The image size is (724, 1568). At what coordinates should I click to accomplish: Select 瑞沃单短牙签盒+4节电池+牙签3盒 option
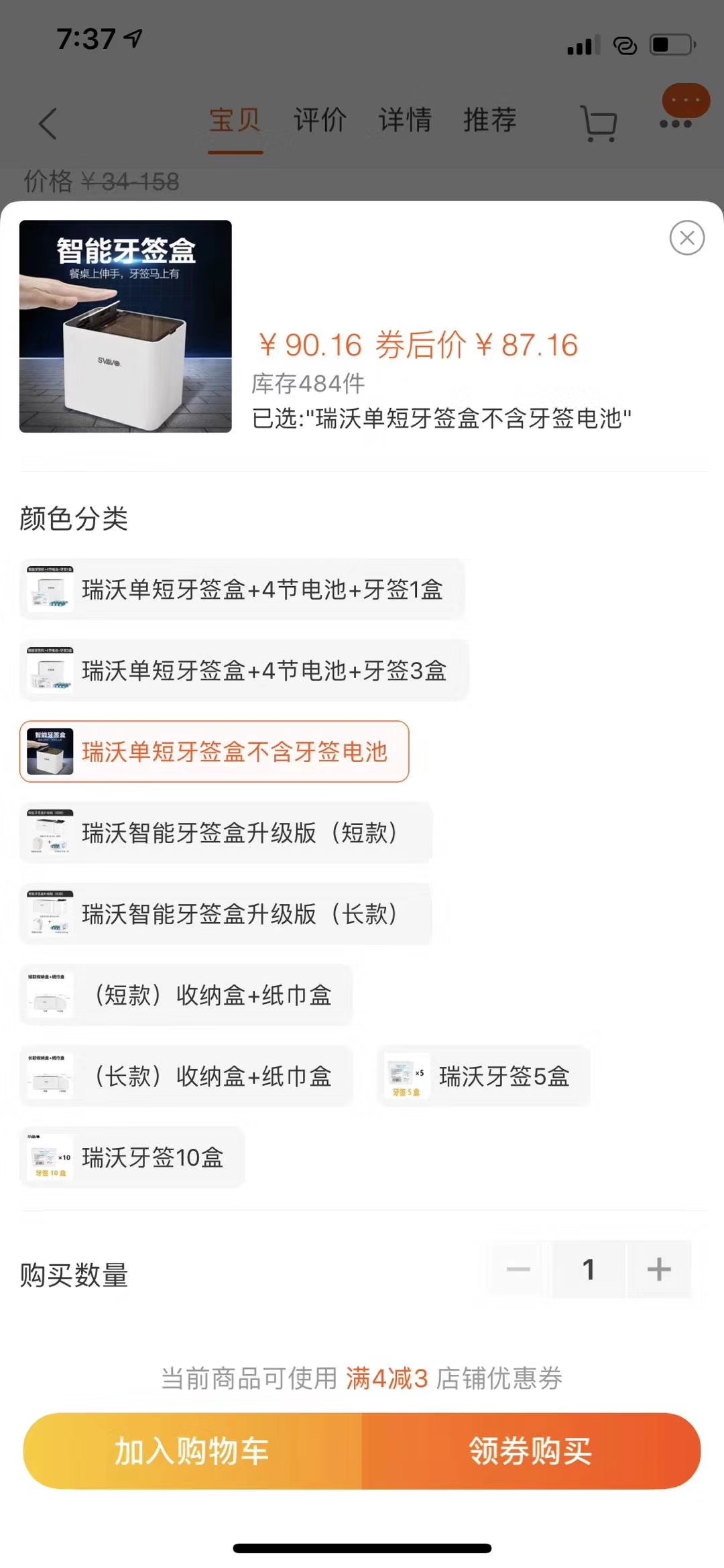(244, 671)
